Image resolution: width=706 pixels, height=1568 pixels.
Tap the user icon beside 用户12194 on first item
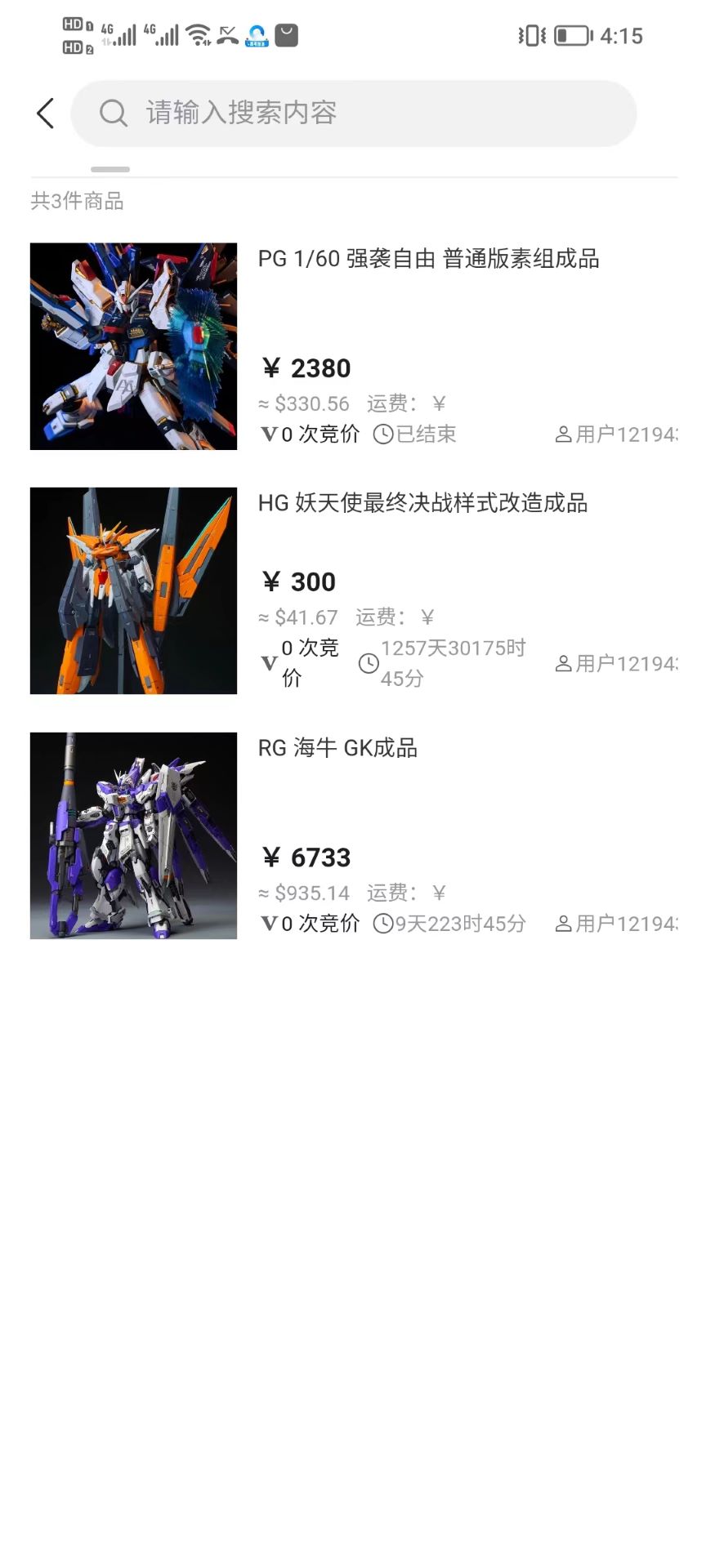click(563, 434)
